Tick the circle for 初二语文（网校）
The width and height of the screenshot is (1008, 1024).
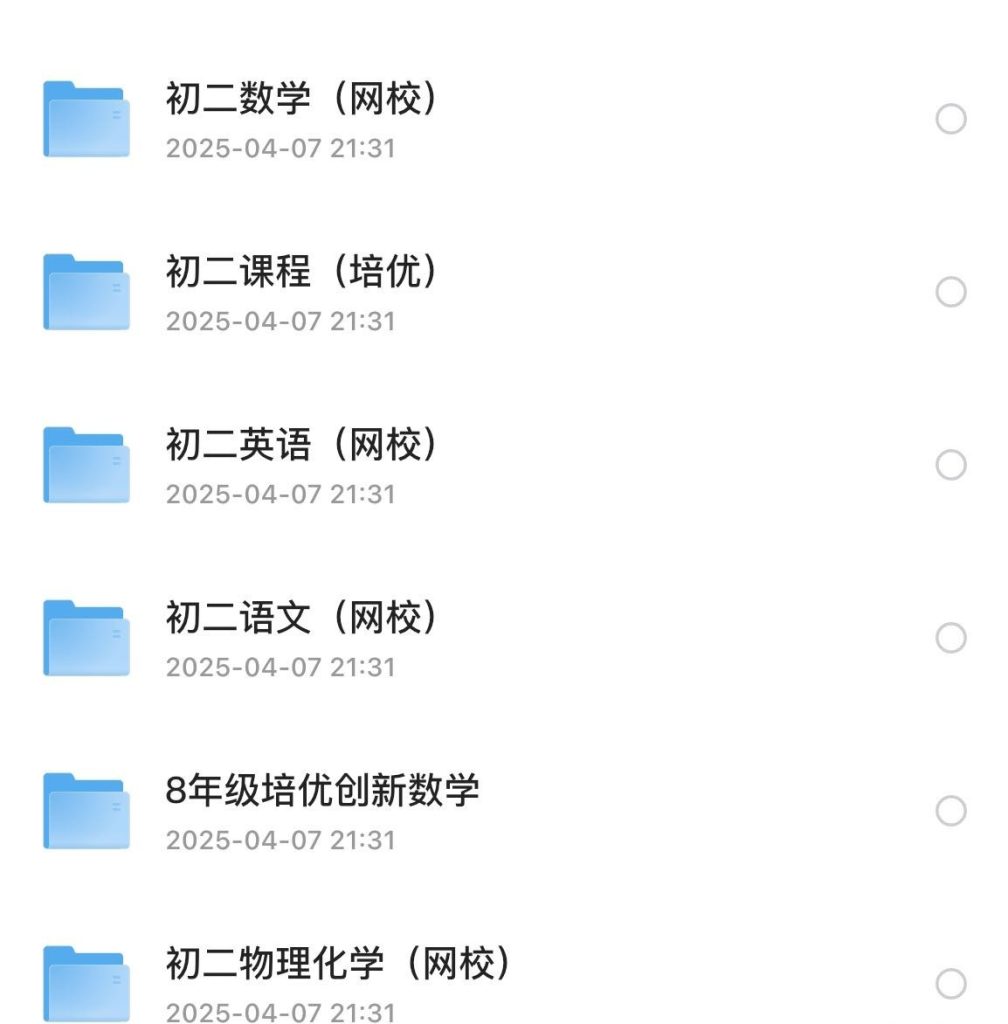click(951, 638)
